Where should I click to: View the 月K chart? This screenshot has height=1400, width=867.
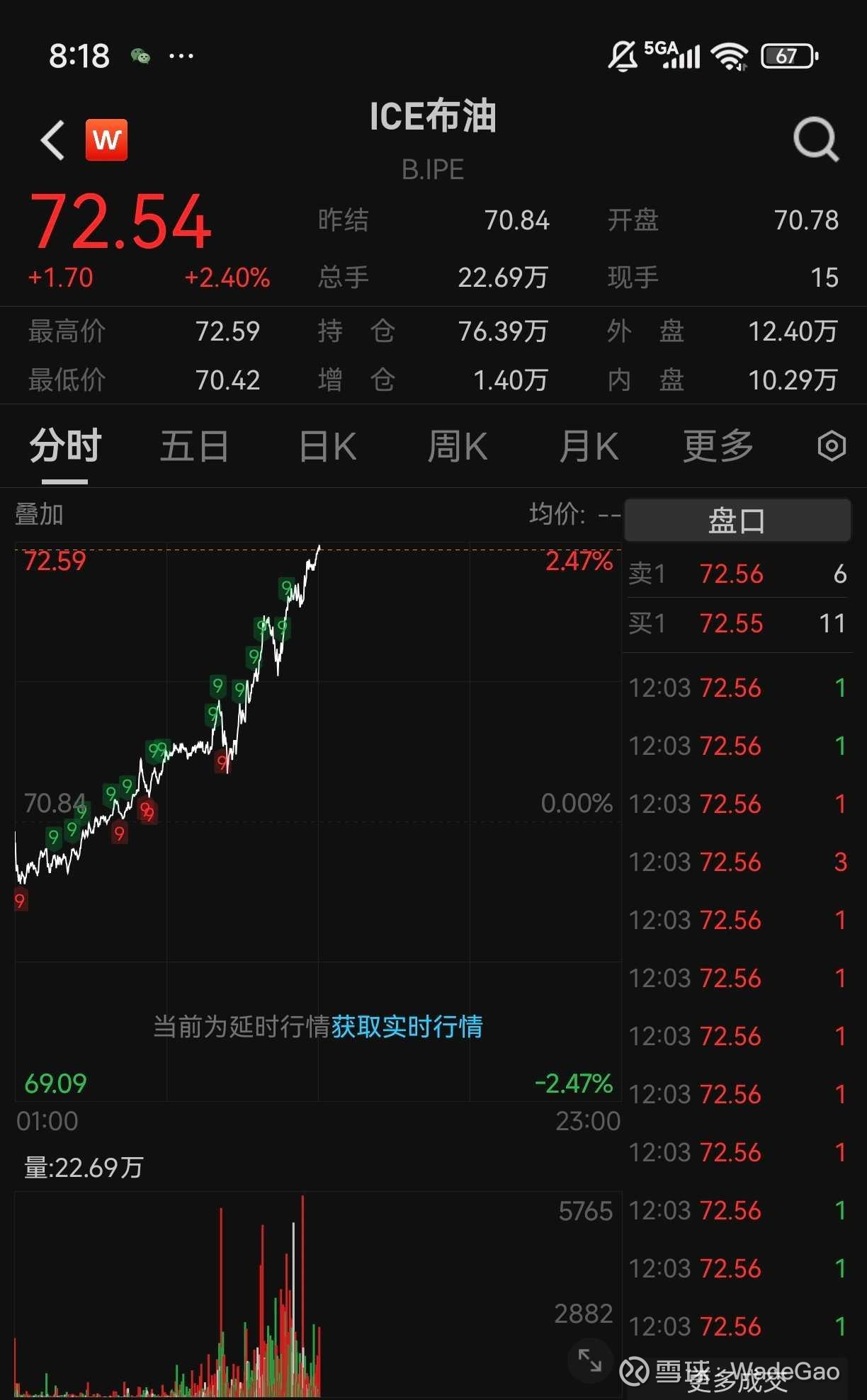(589, 447)
